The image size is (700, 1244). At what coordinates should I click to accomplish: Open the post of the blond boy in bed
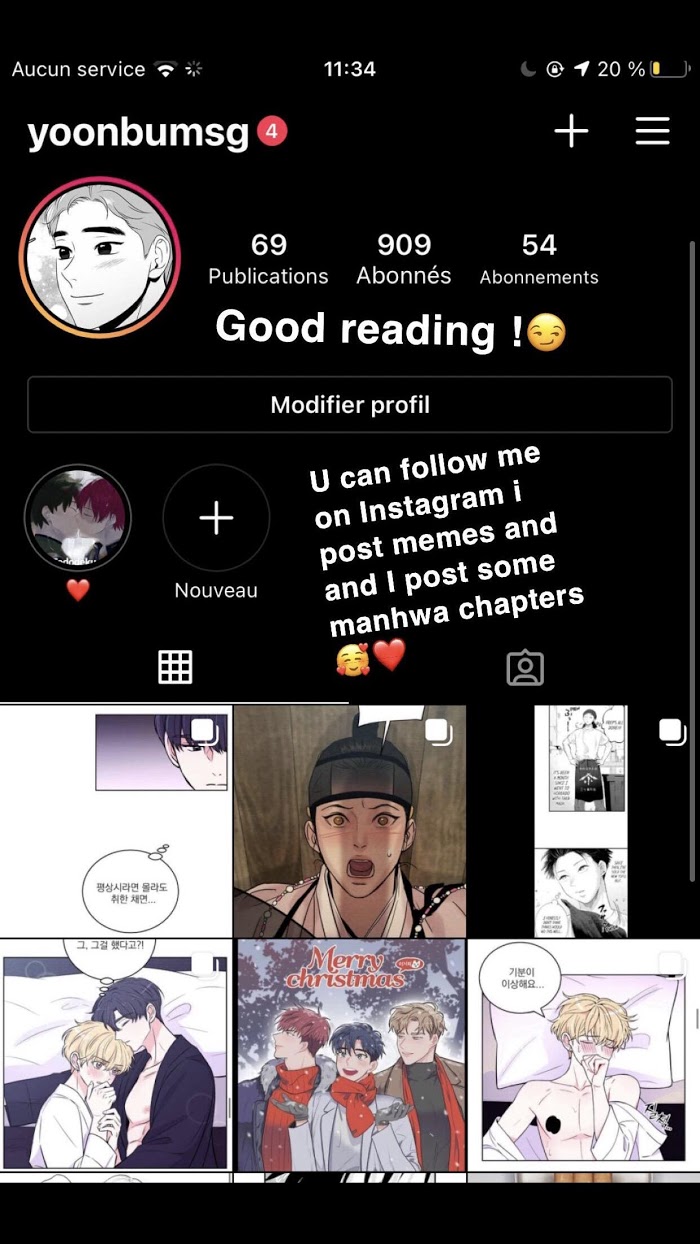point(583,1055)
